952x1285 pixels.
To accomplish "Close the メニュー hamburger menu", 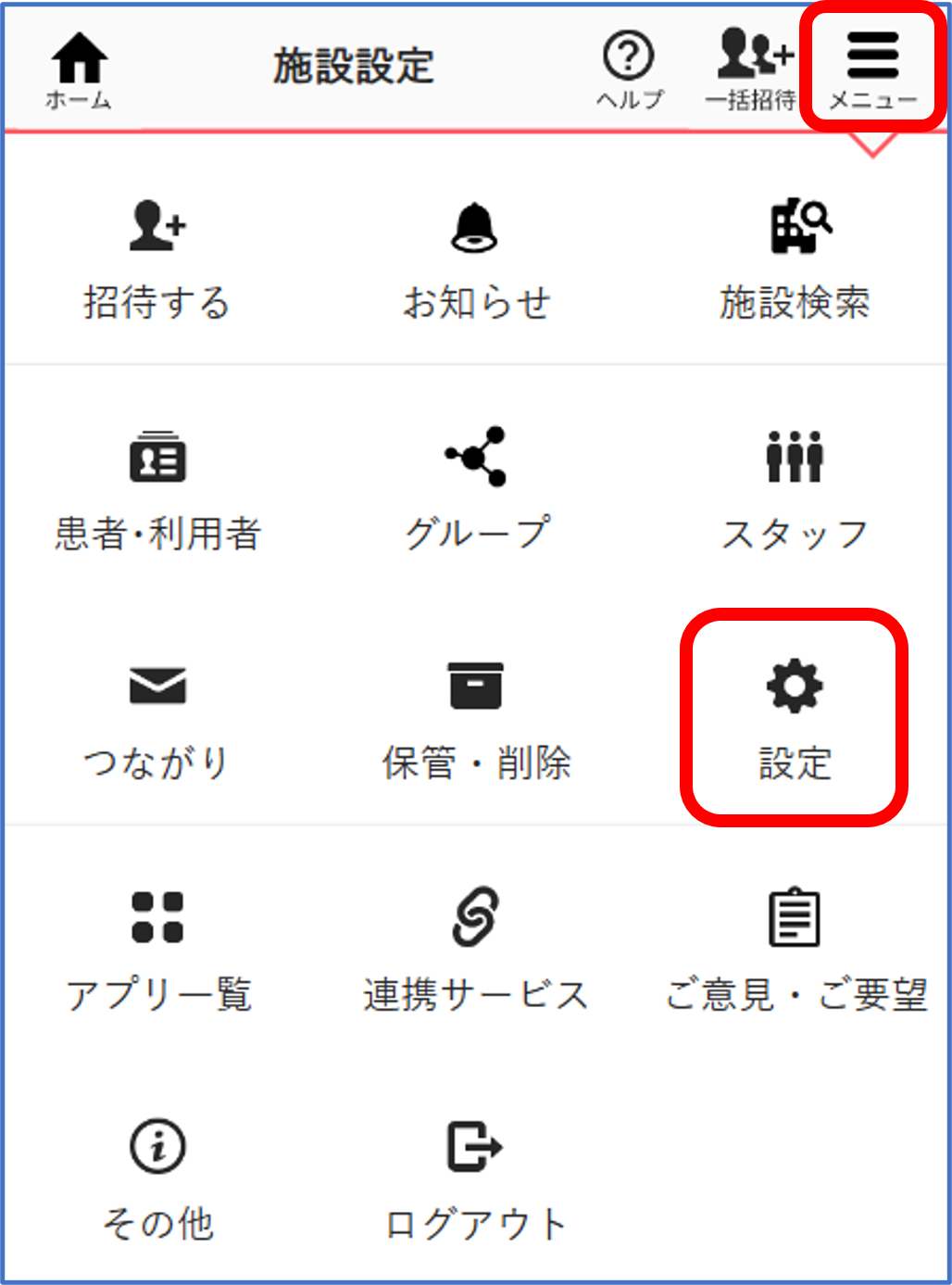I will [872, 70].
